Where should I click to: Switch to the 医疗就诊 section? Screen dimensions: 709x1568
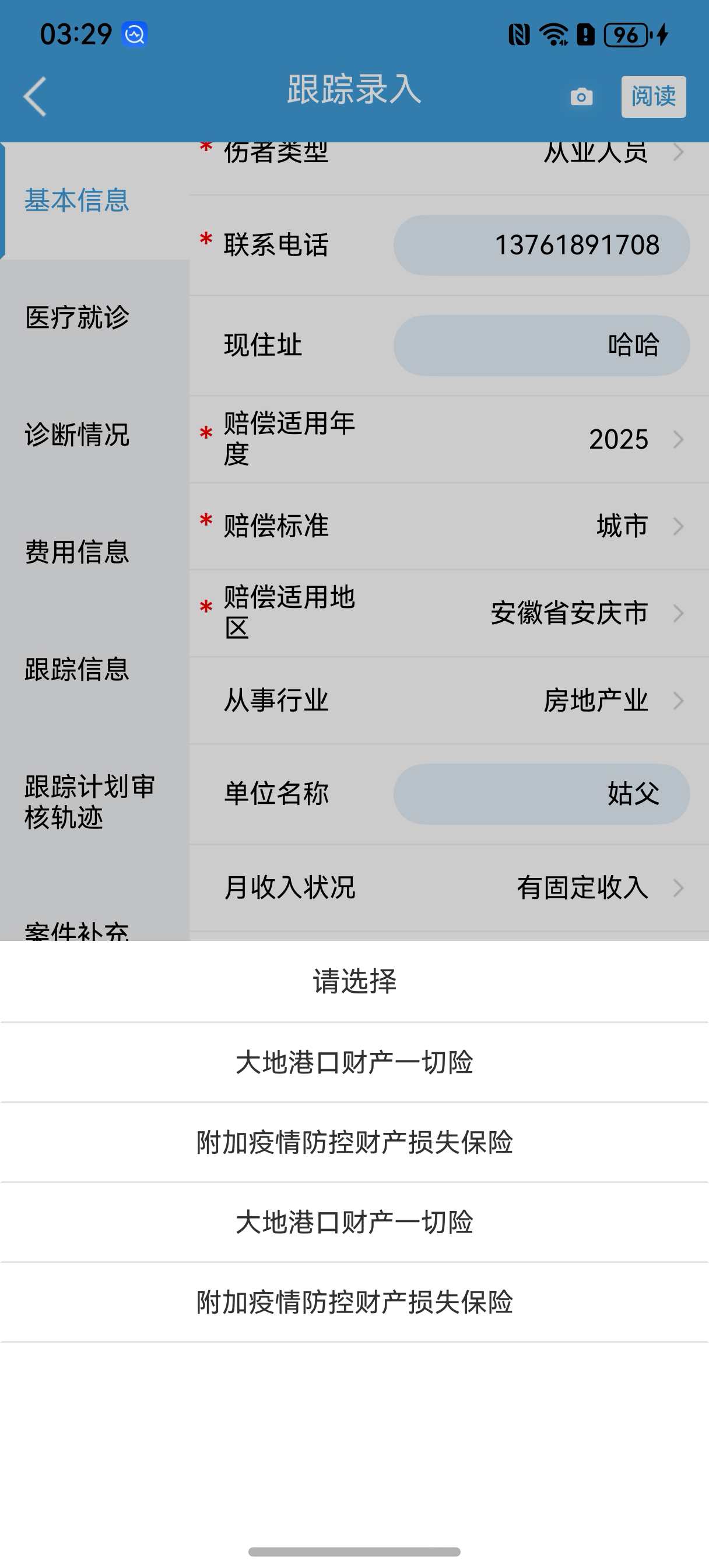coord(95,318)
